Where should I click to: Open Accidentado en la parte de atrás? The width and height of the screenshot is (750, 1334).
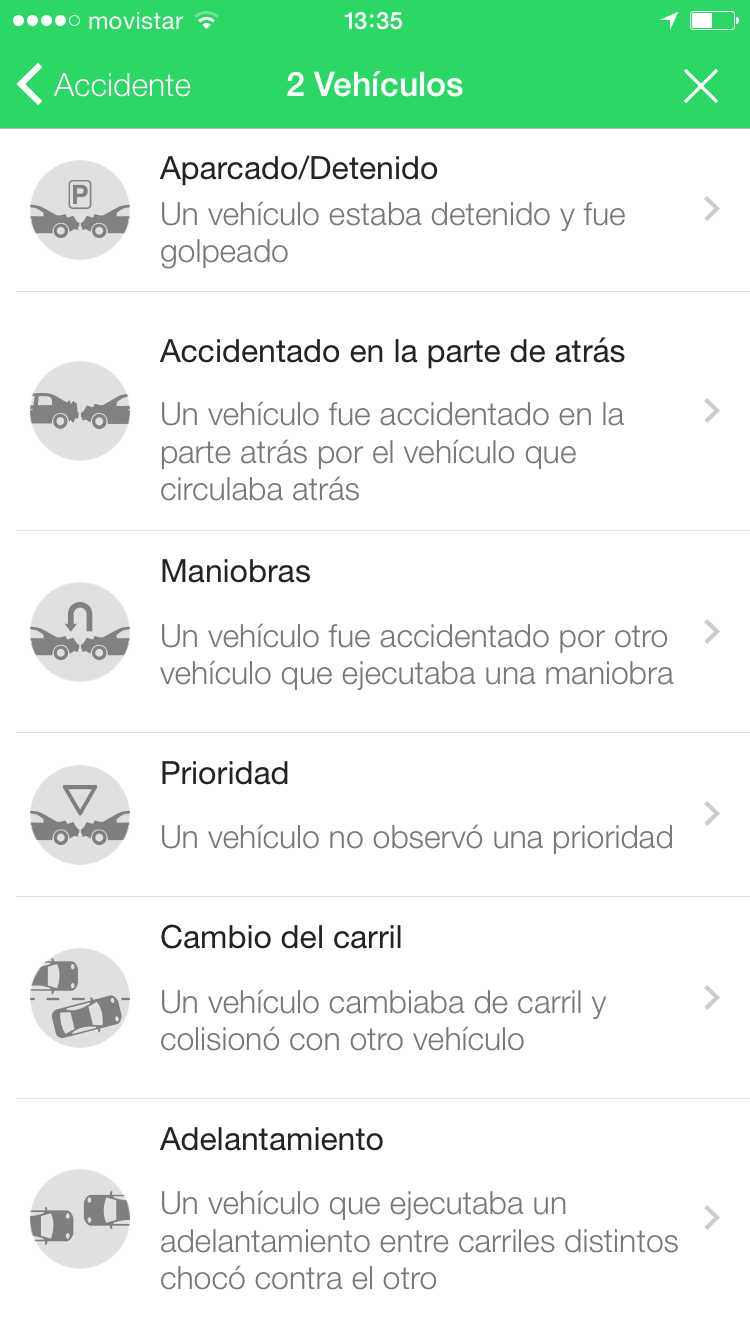click(375, 412)
